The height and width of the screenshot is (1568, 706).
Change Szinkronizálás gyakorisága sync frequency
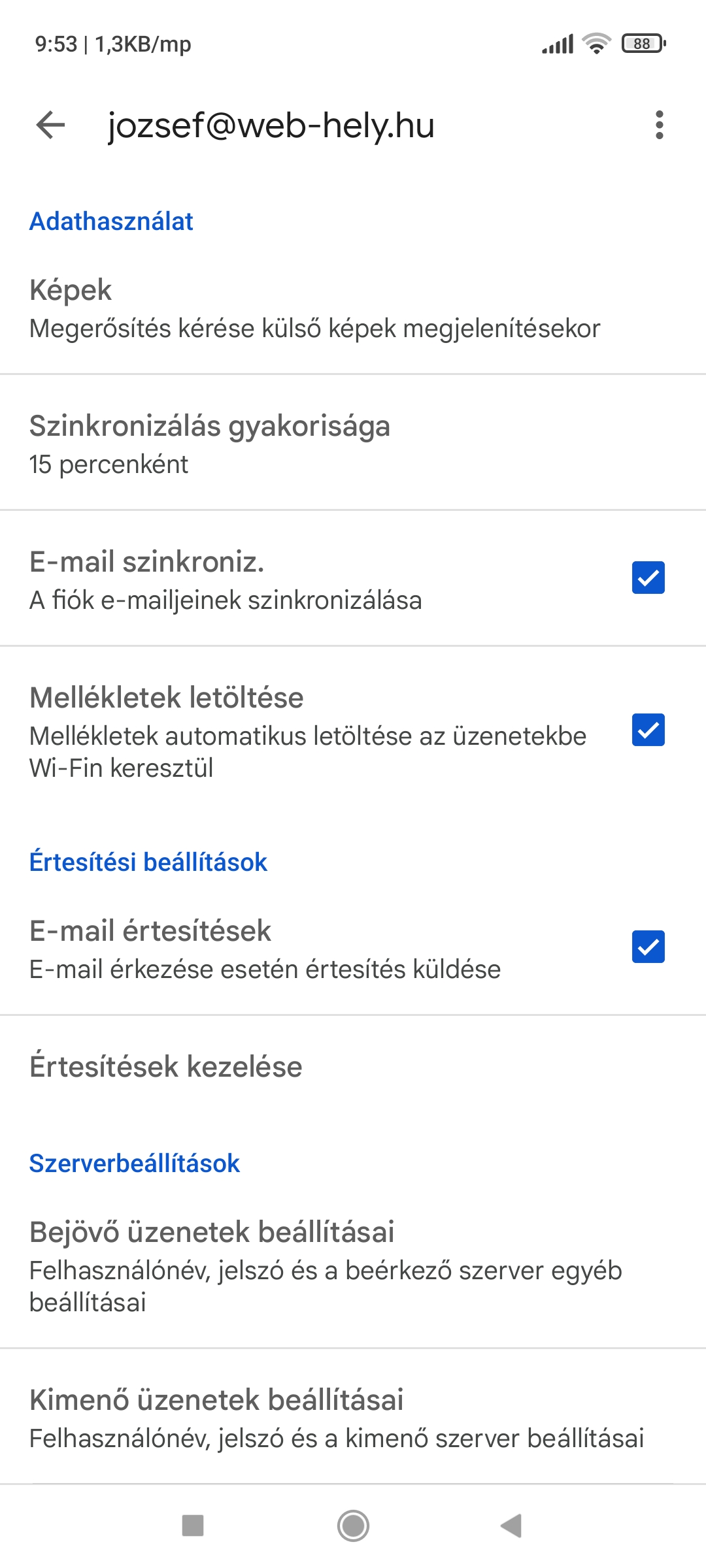point(353,444)
